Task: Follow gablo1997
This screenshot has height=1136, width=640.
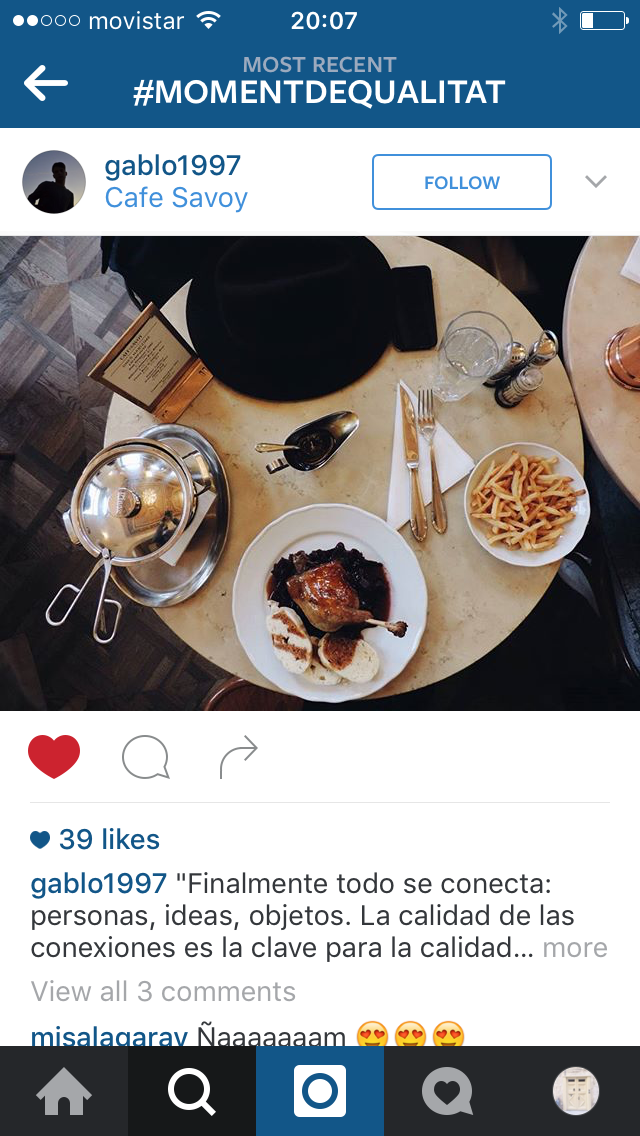Action: click(x=462, y=182)
